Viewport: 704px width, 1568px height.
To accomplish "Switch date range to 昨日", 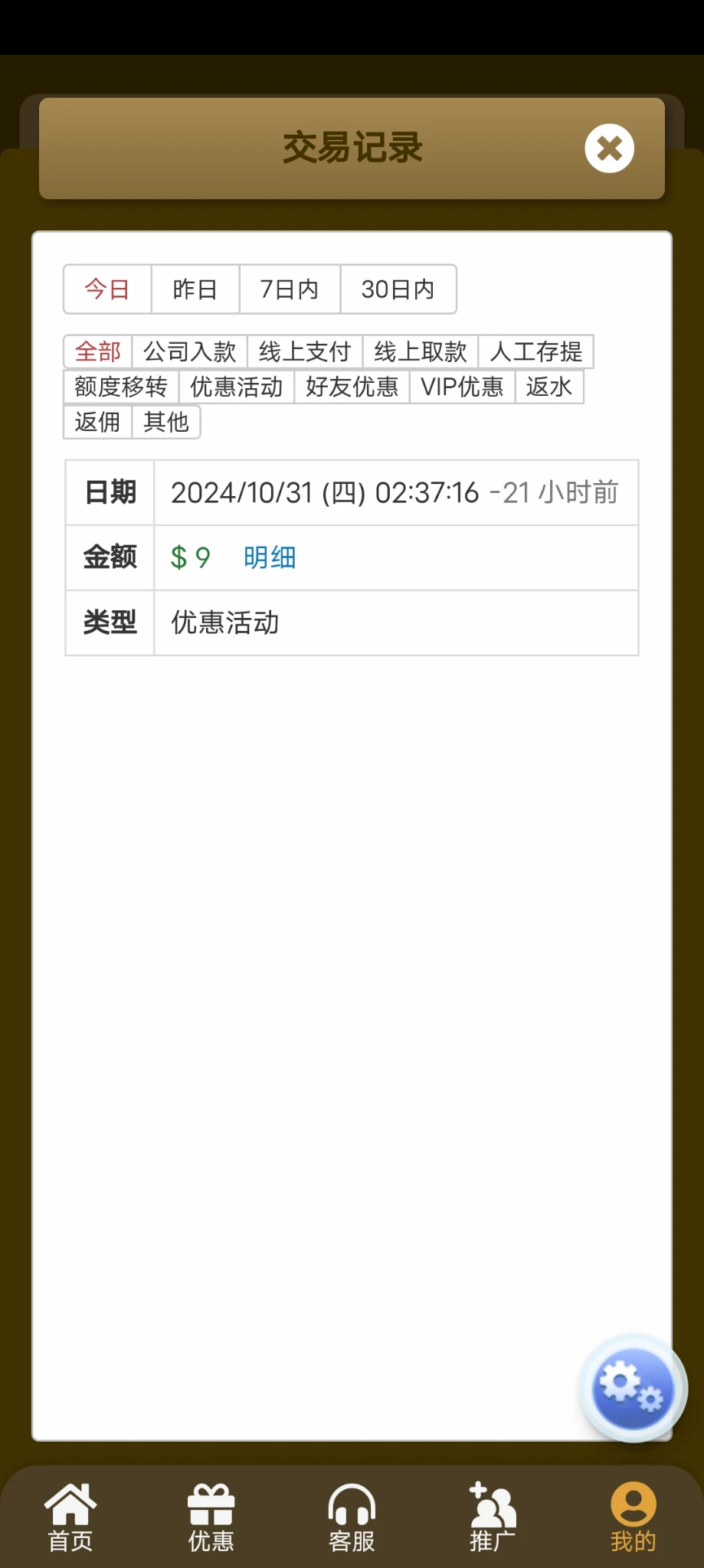I will (x=195, y=289).
